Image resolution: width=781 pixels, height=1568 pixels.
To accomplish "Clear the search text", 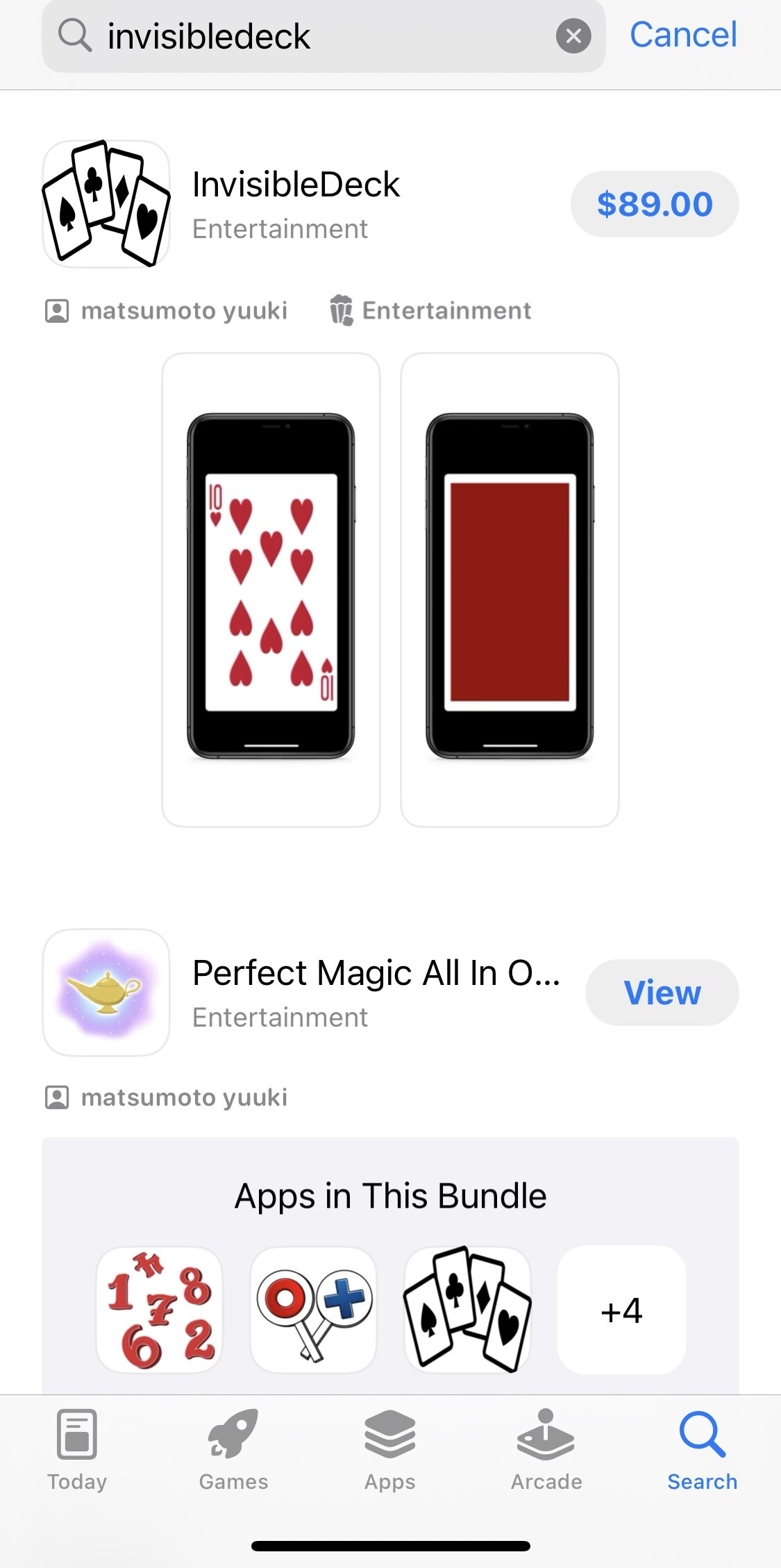I will pos(573,36).
